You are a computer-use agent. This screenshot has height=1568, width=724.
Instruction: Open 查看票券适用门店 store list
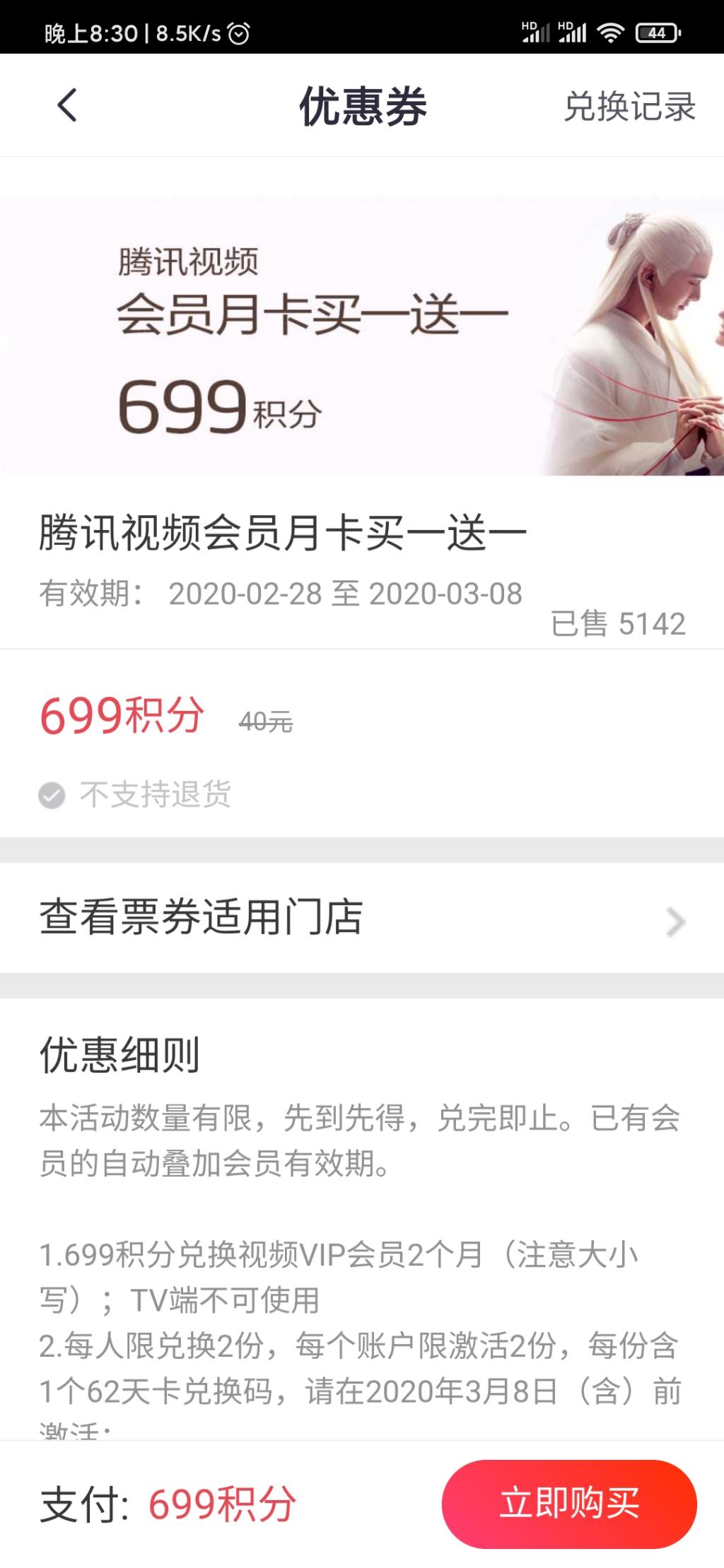[362, 918]
